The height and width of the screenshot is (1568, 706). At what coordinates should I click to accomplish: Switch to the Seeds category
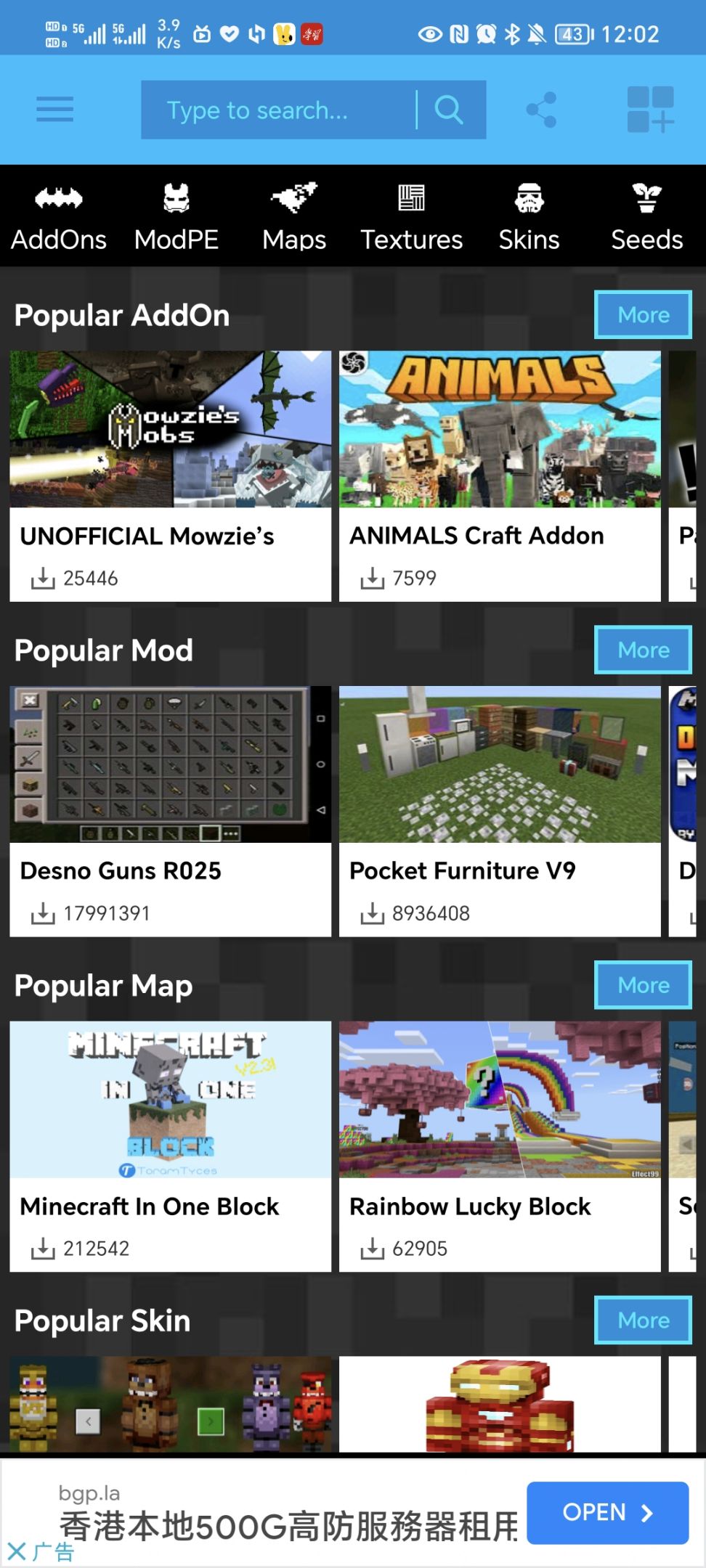pyautogui.click(x=646, y=216)
